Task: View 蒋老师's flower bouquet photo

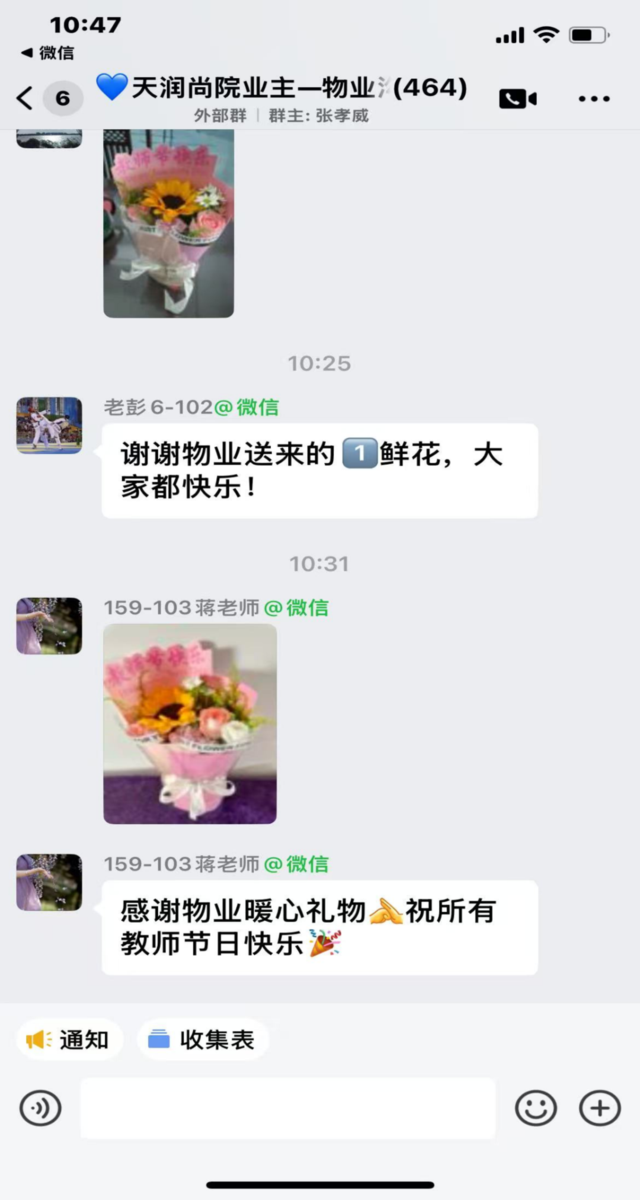Action: click(x=190, y=724)
